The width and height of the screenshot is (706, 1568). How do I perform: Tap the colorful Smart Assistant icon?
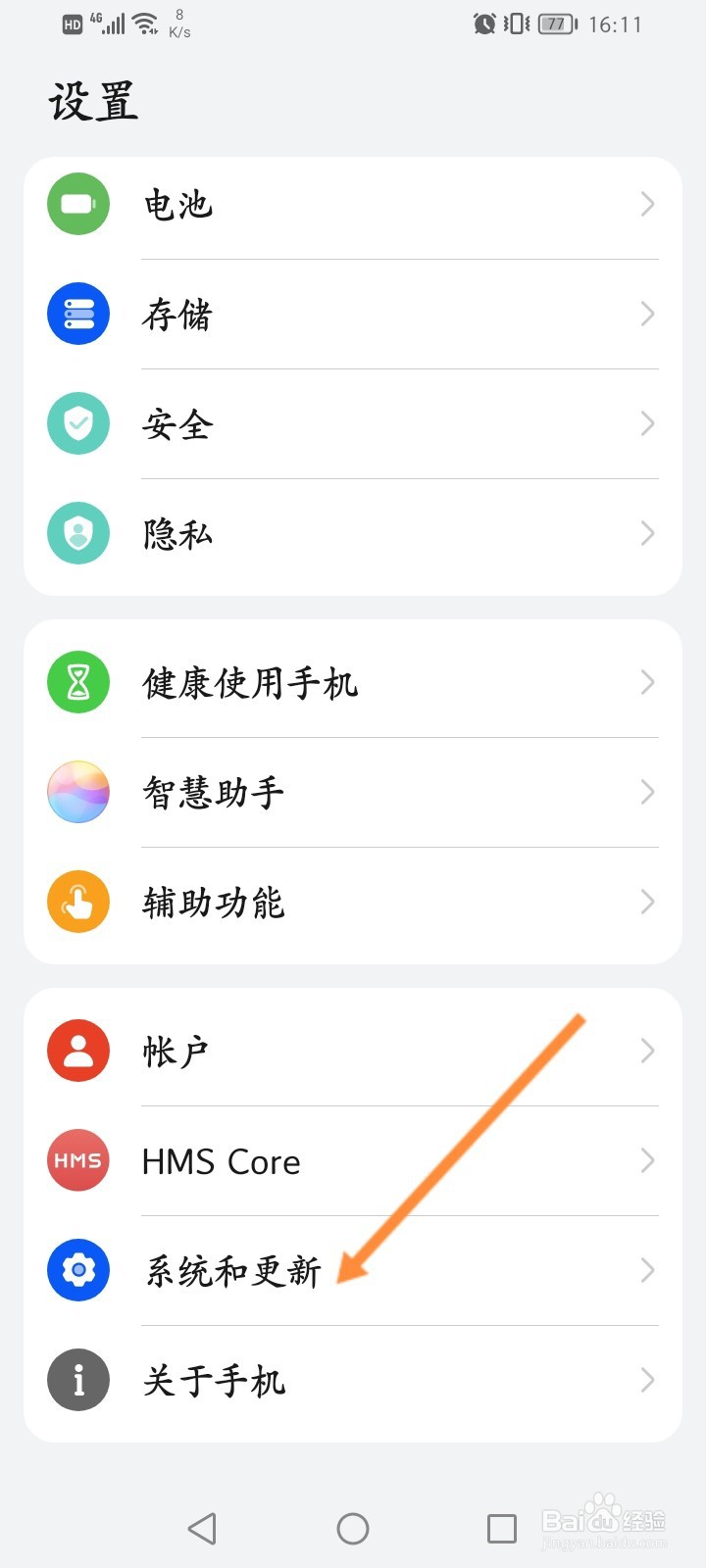pos(77,792)
